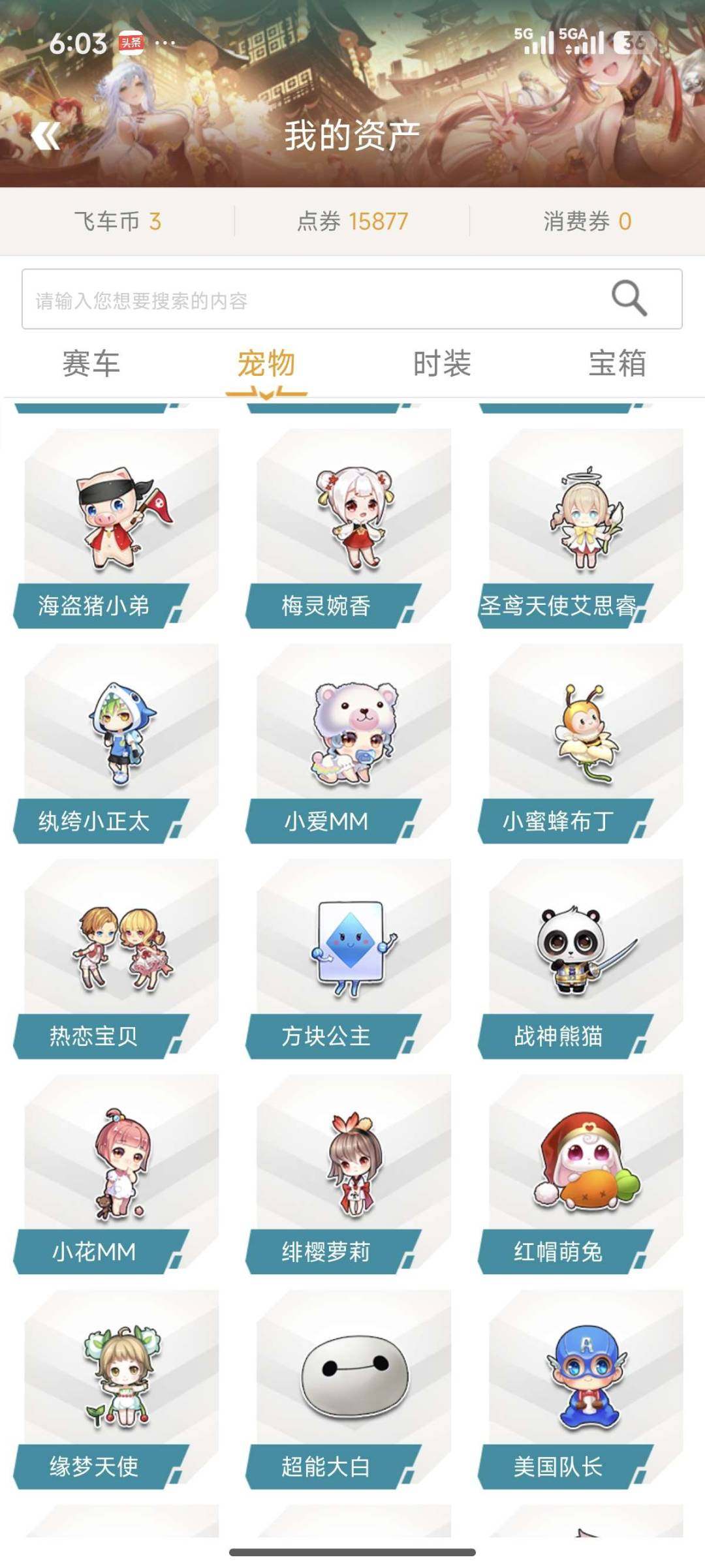Open the 超能大白 Baymax pet
The image size is (705, 1568).
352,1396
